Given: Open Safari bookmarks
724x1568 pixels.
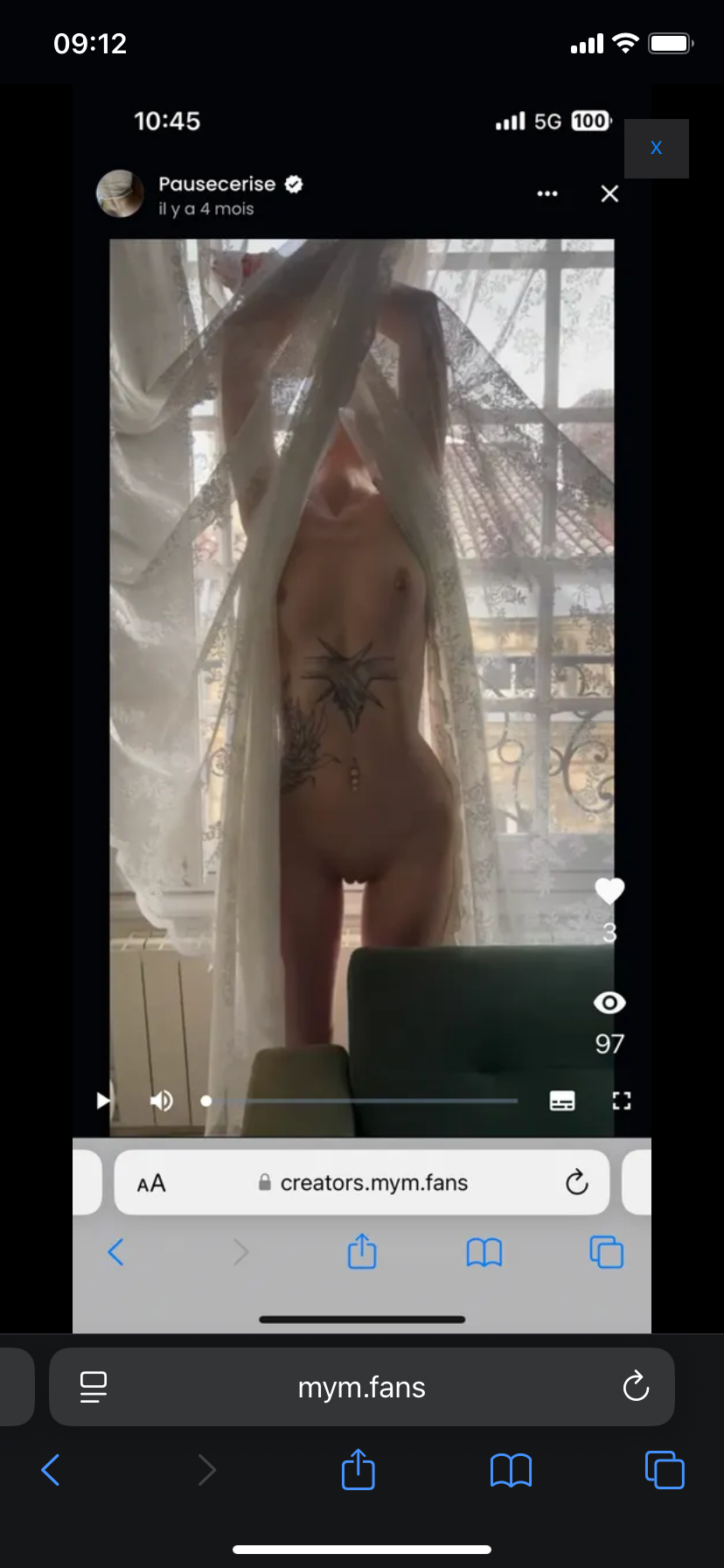Looking at the screenshot, I should [x=511, y=1470].
